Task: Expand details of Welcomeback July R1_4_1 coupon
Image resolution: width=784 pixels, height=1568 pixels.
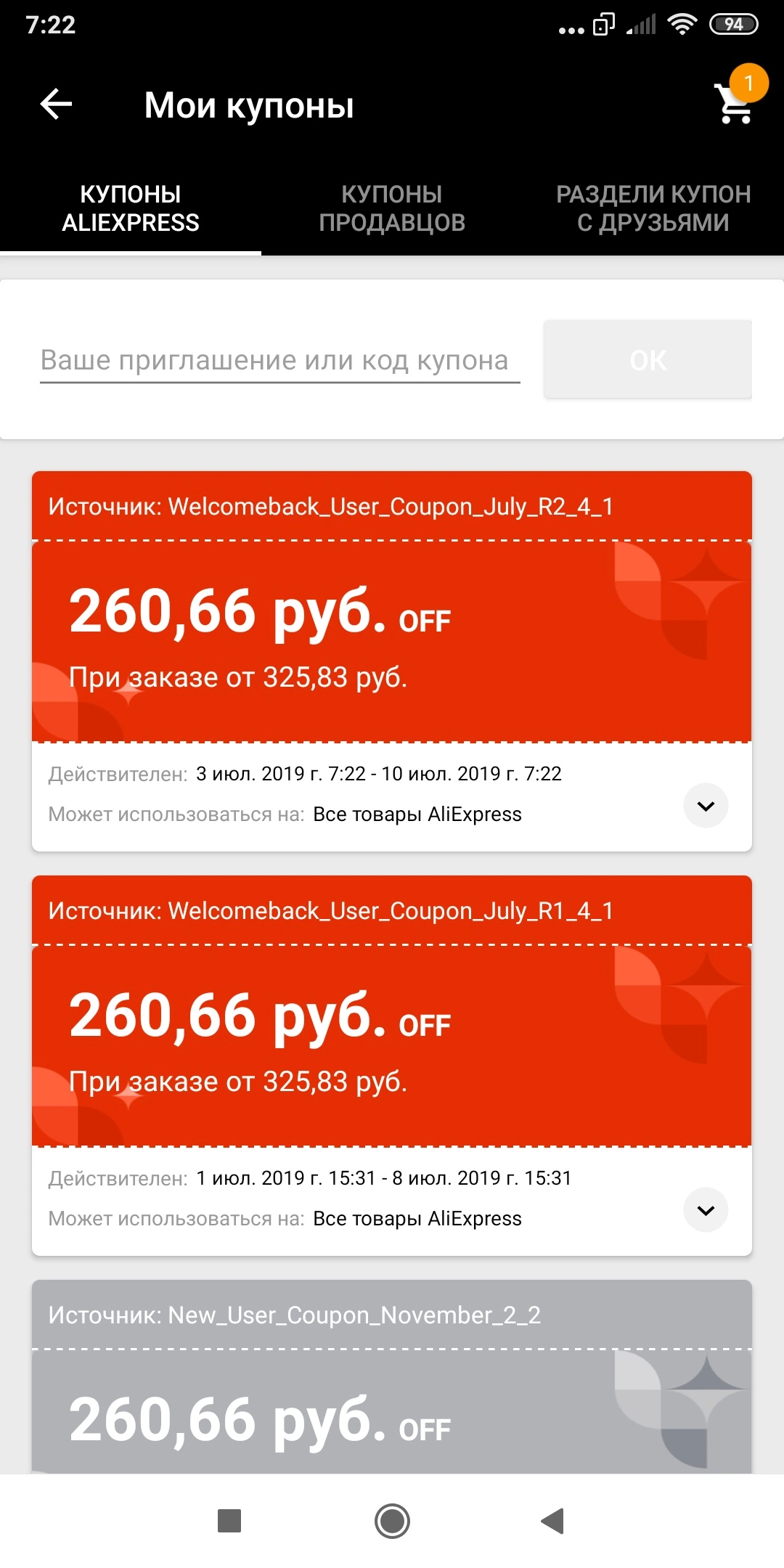Action: (x=706, y=1210)
